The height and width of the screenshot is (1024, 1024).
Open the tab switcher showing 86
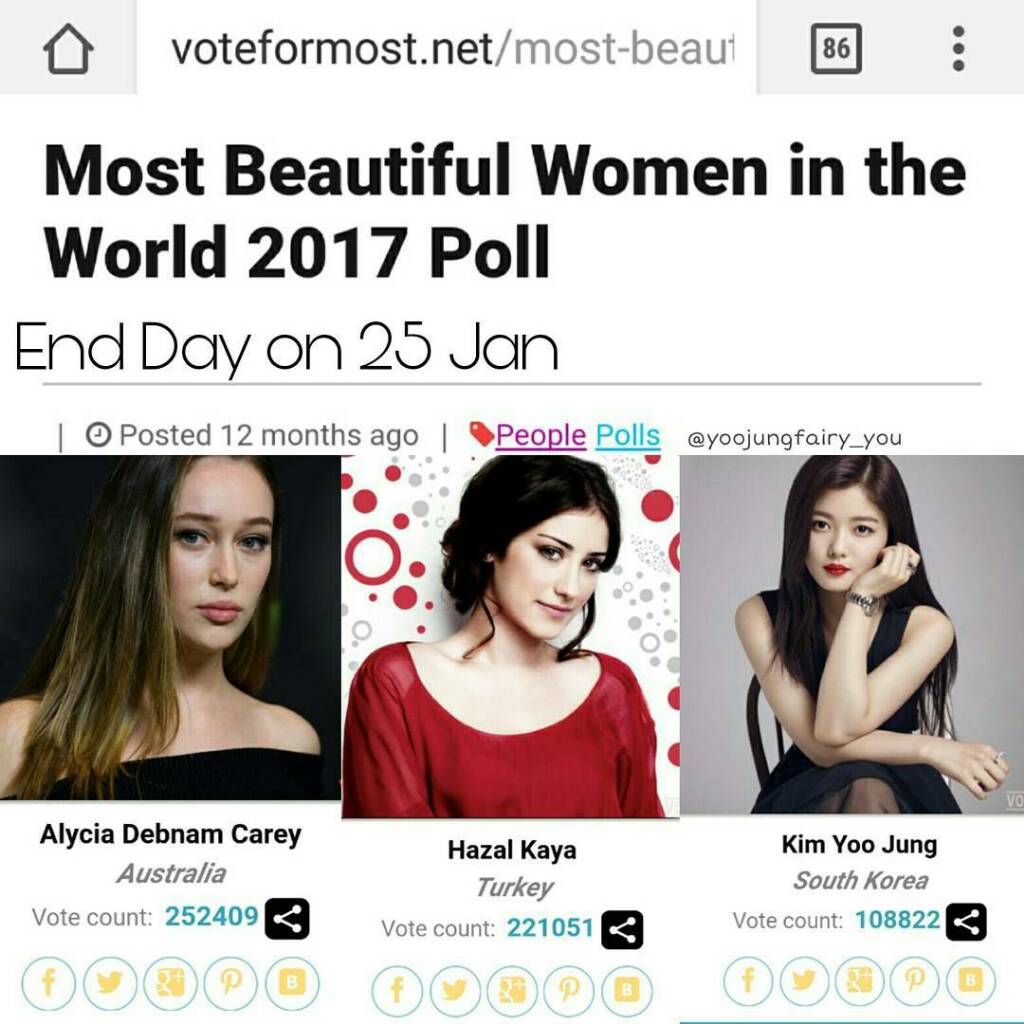tap(835, 48)
